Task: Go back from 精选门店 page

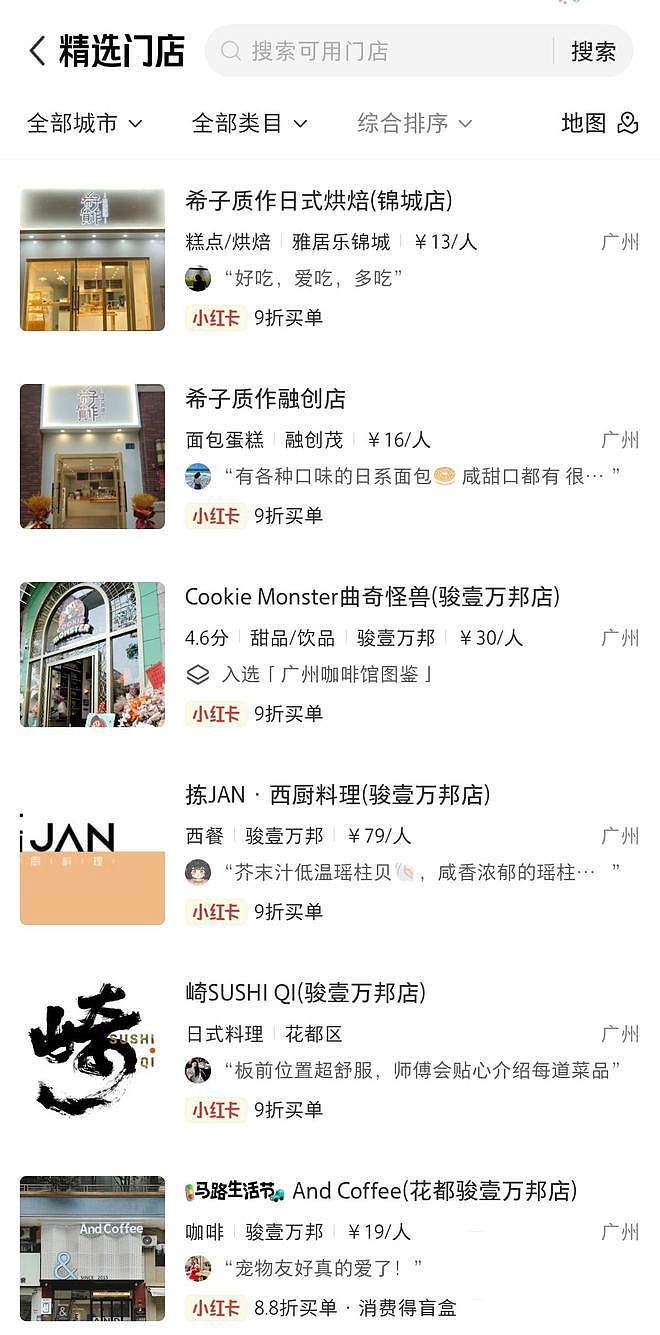Action: pos(37,51)
